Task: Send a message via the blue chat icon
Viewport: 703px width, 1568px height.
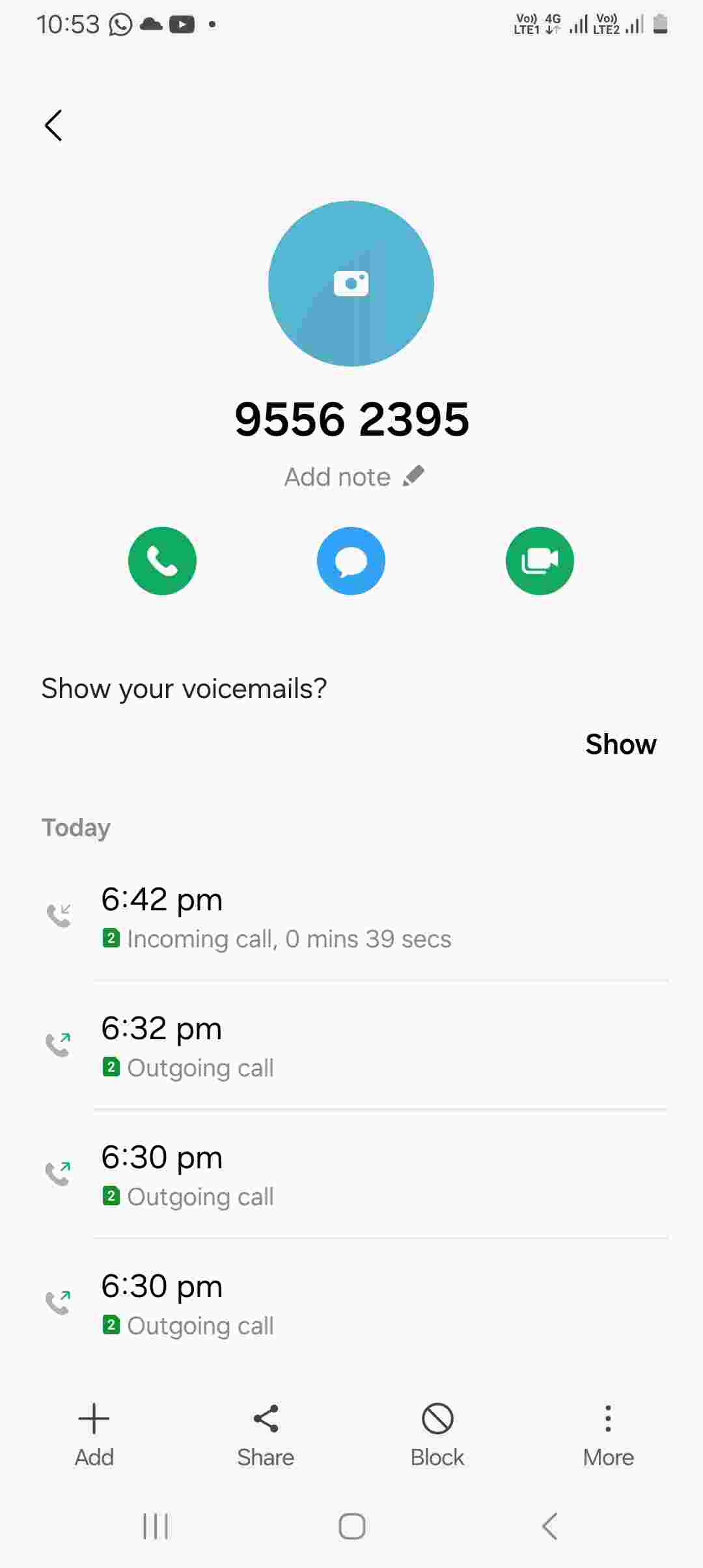Action: (x=351, y=561)
